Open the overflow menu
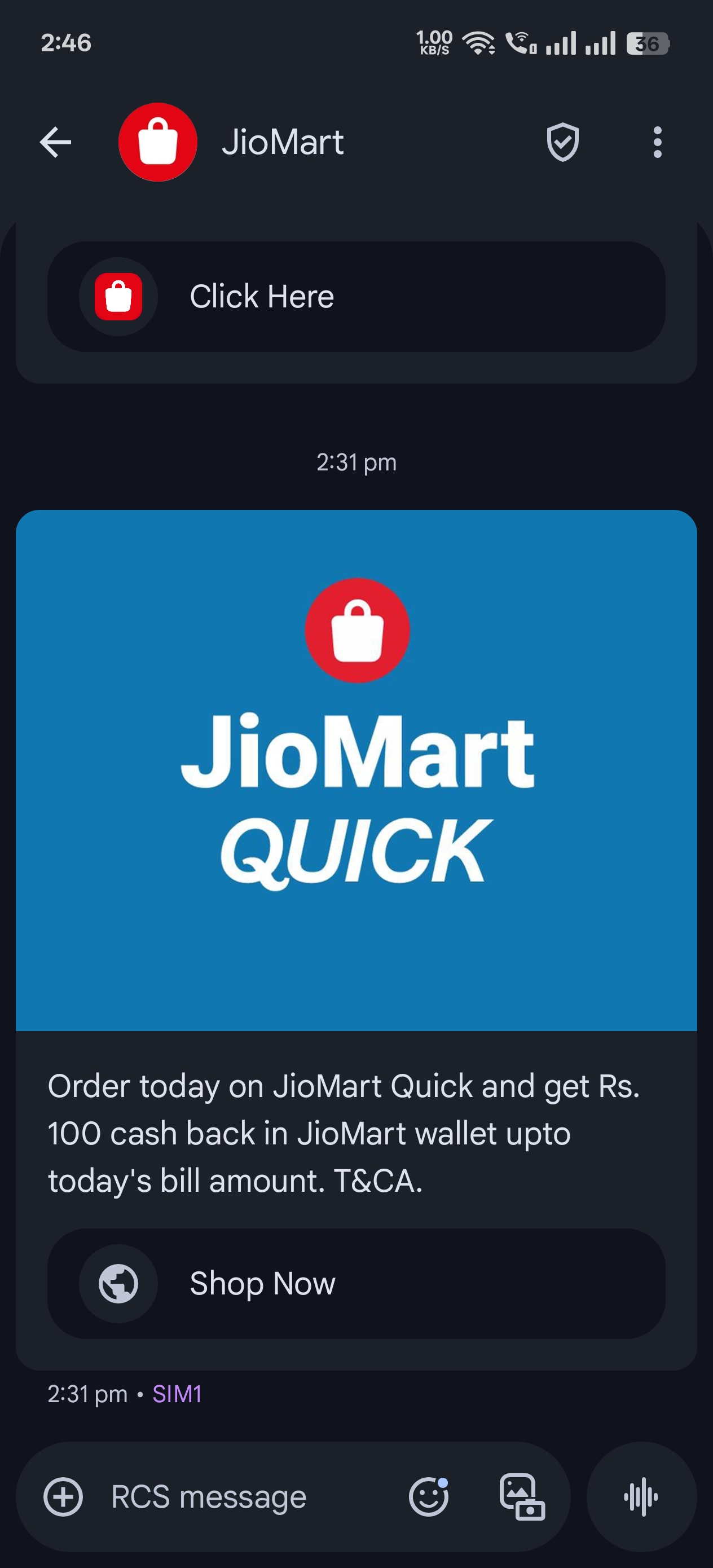 point(657,143)
